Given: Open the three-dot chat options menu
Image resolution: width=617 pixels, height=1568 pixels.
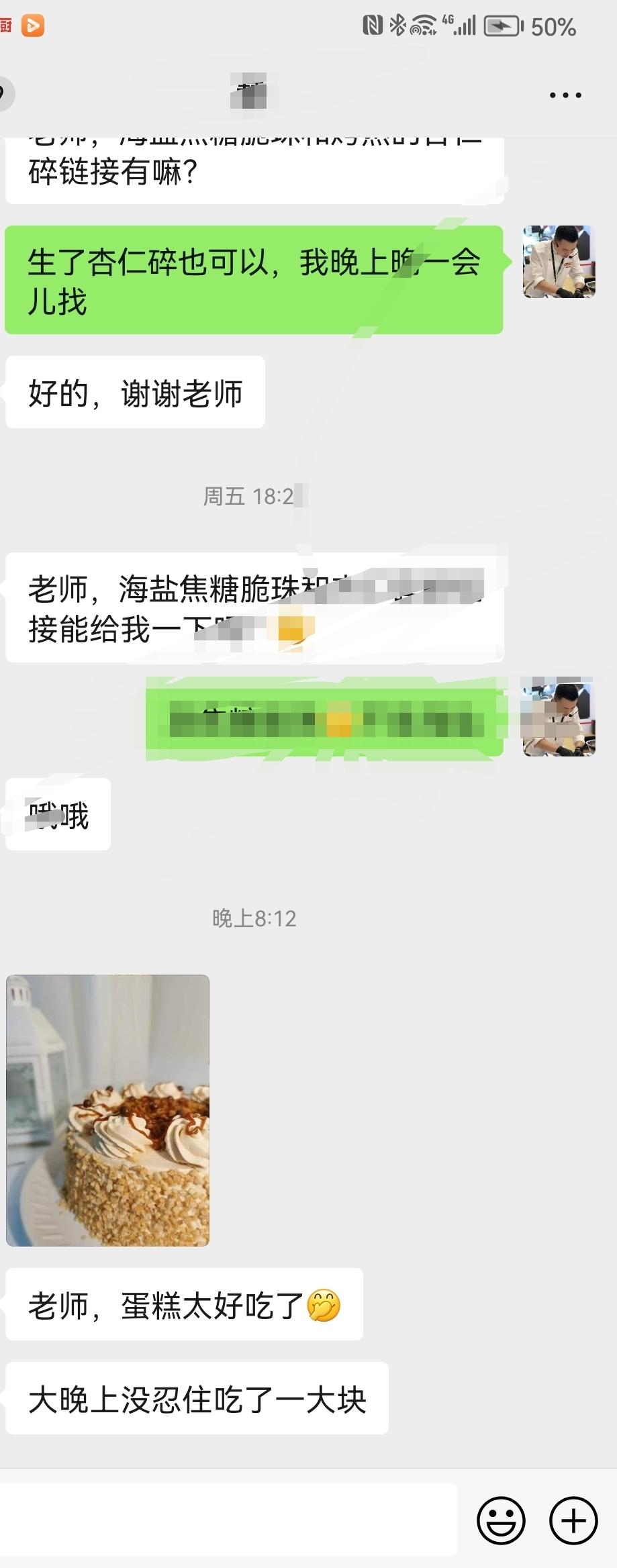Looking at the screenshot, I should pos(565,95).
